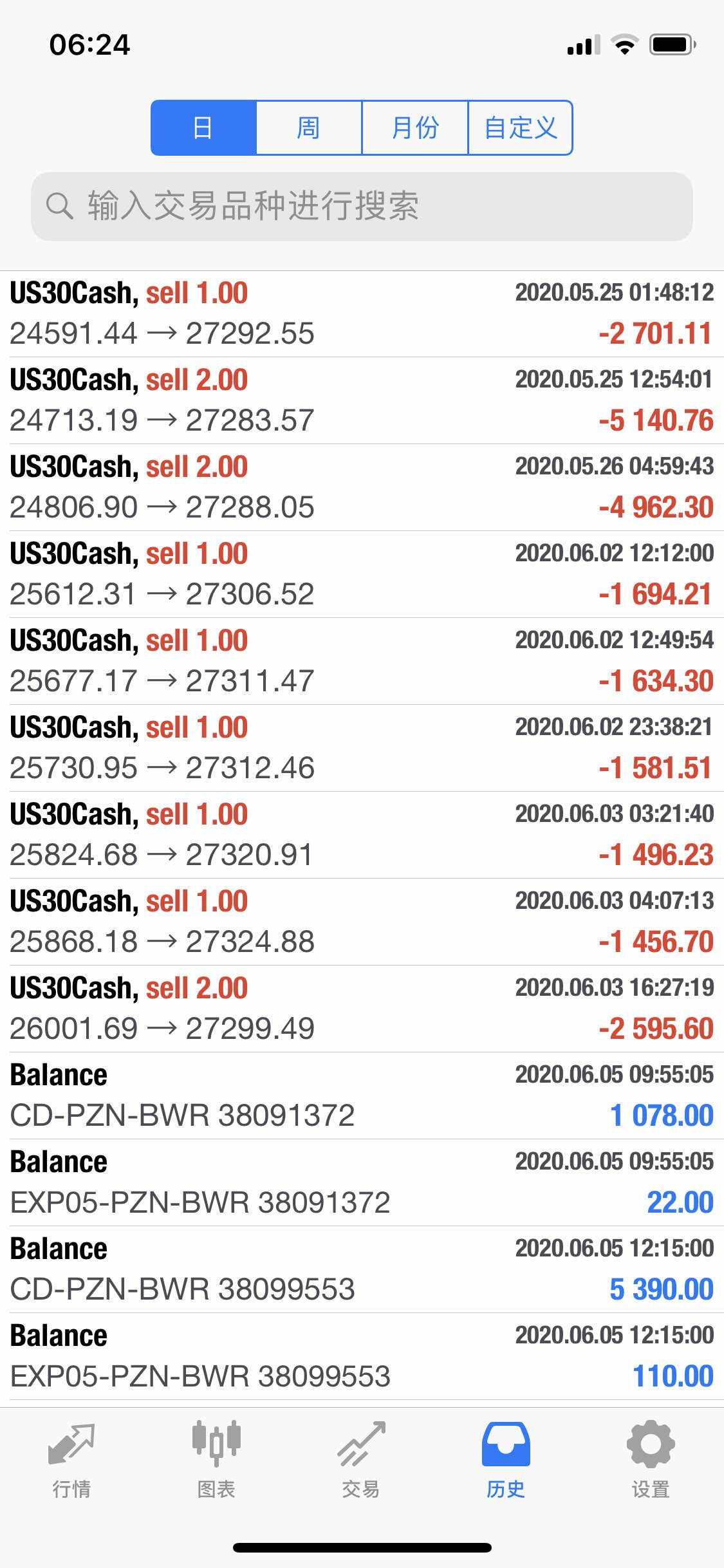Switch to the 周 (week) period filter
724x1568 pixels.
point(309,127)
